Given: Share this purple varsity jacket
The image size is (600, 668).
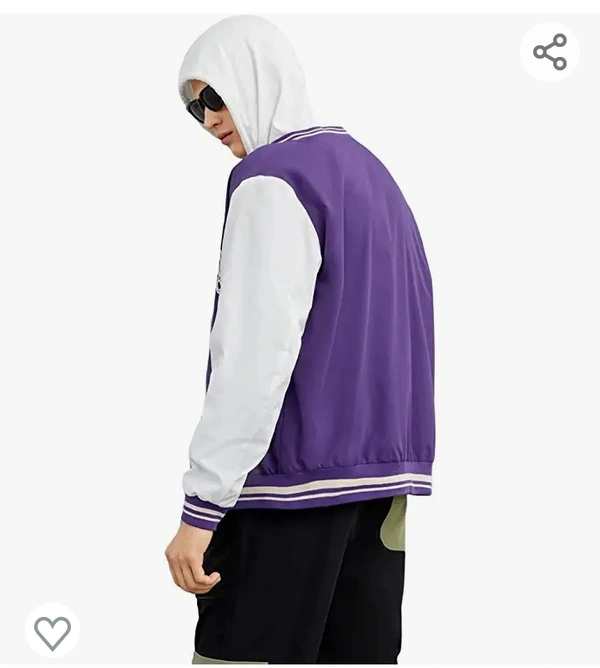Looking at the screenshot, I should (549, 52).
